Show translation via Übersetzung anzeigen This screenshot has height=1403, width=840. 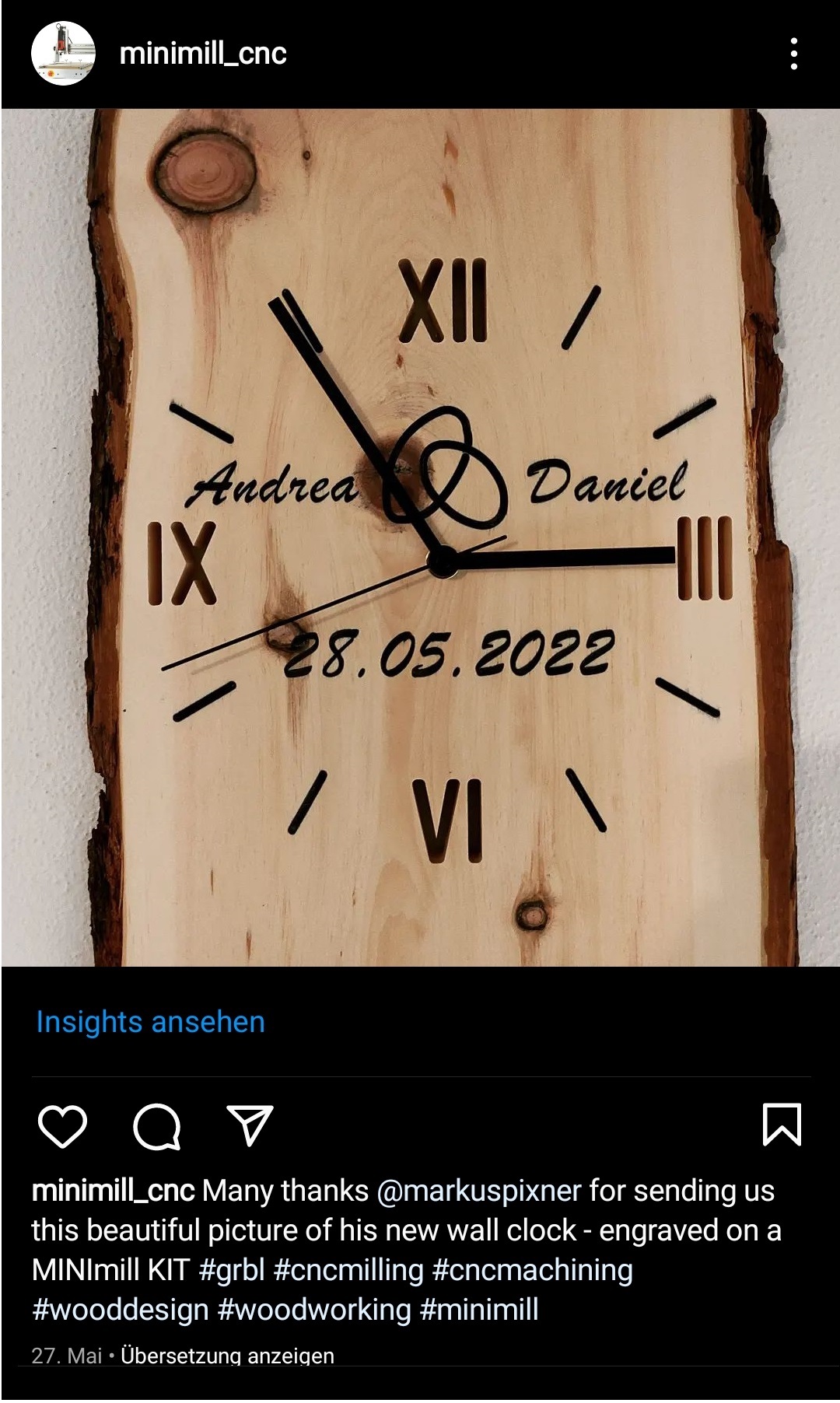click(227, 1356)
